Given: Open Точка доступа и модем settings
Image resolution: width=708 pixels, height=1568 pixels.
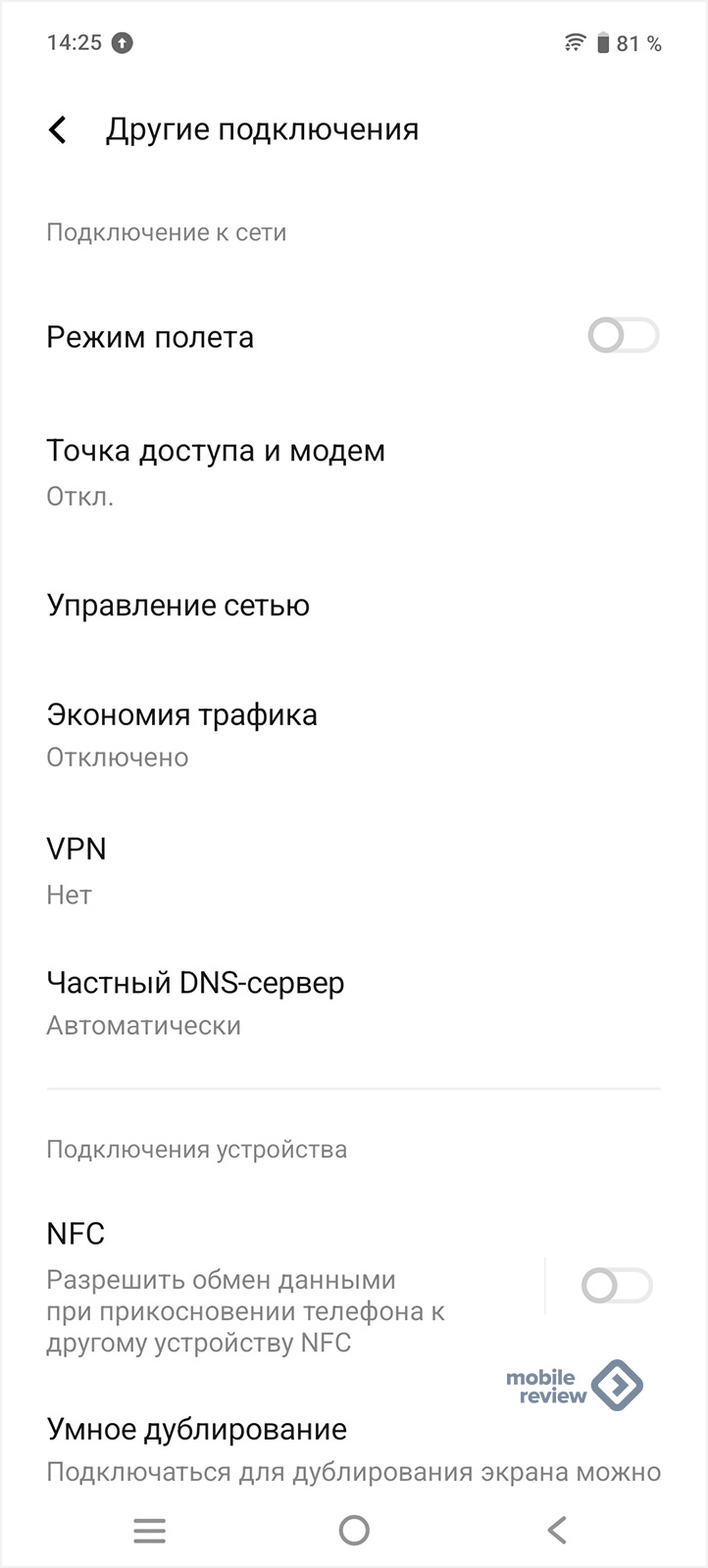Looking at the screenshot, I should point(354,472).
